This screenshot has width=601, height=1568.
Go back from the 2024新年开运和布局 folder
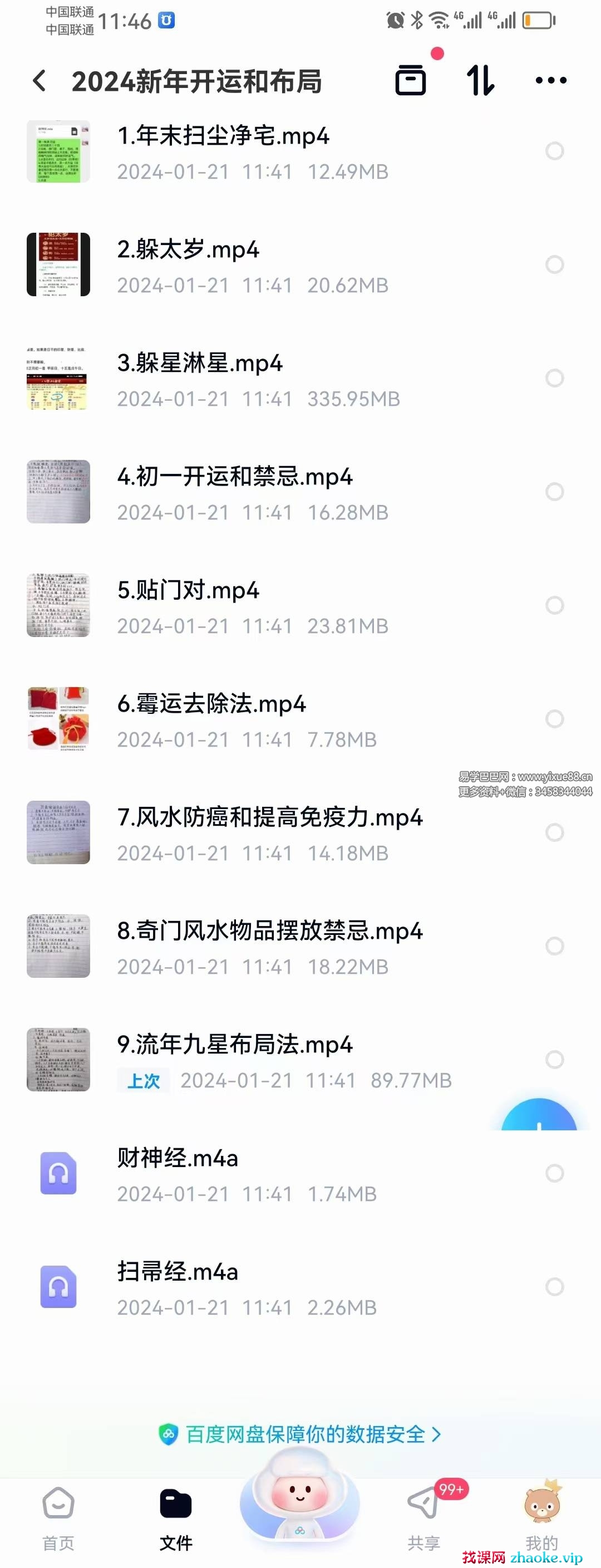click(x=40, y=81)
